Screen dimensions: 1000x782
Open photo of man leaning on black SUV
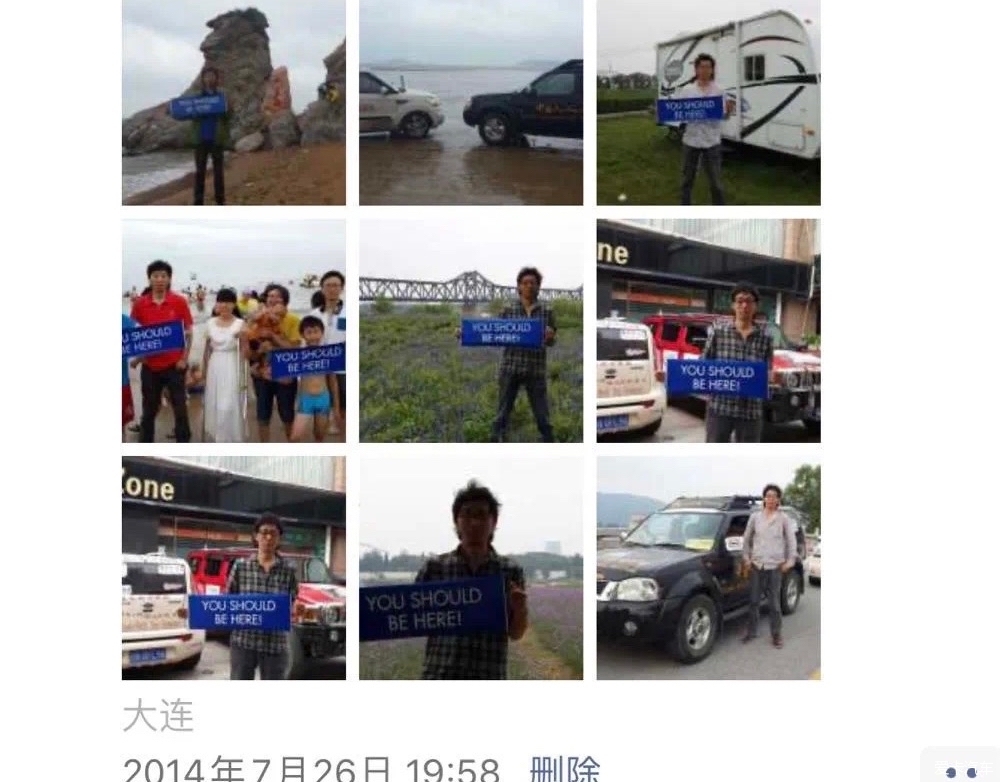click(x=708, y=568)
